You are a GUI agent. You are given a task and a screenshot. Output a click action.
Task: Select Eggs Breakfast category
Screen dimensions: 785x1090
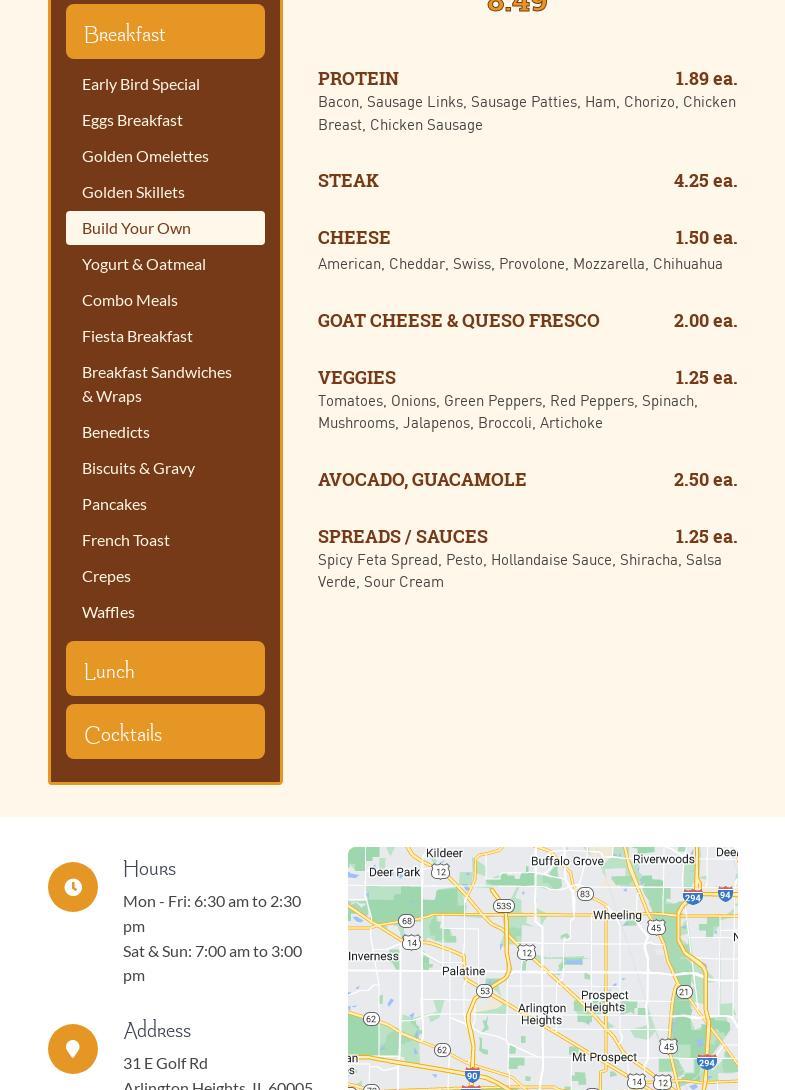(132, 120)
